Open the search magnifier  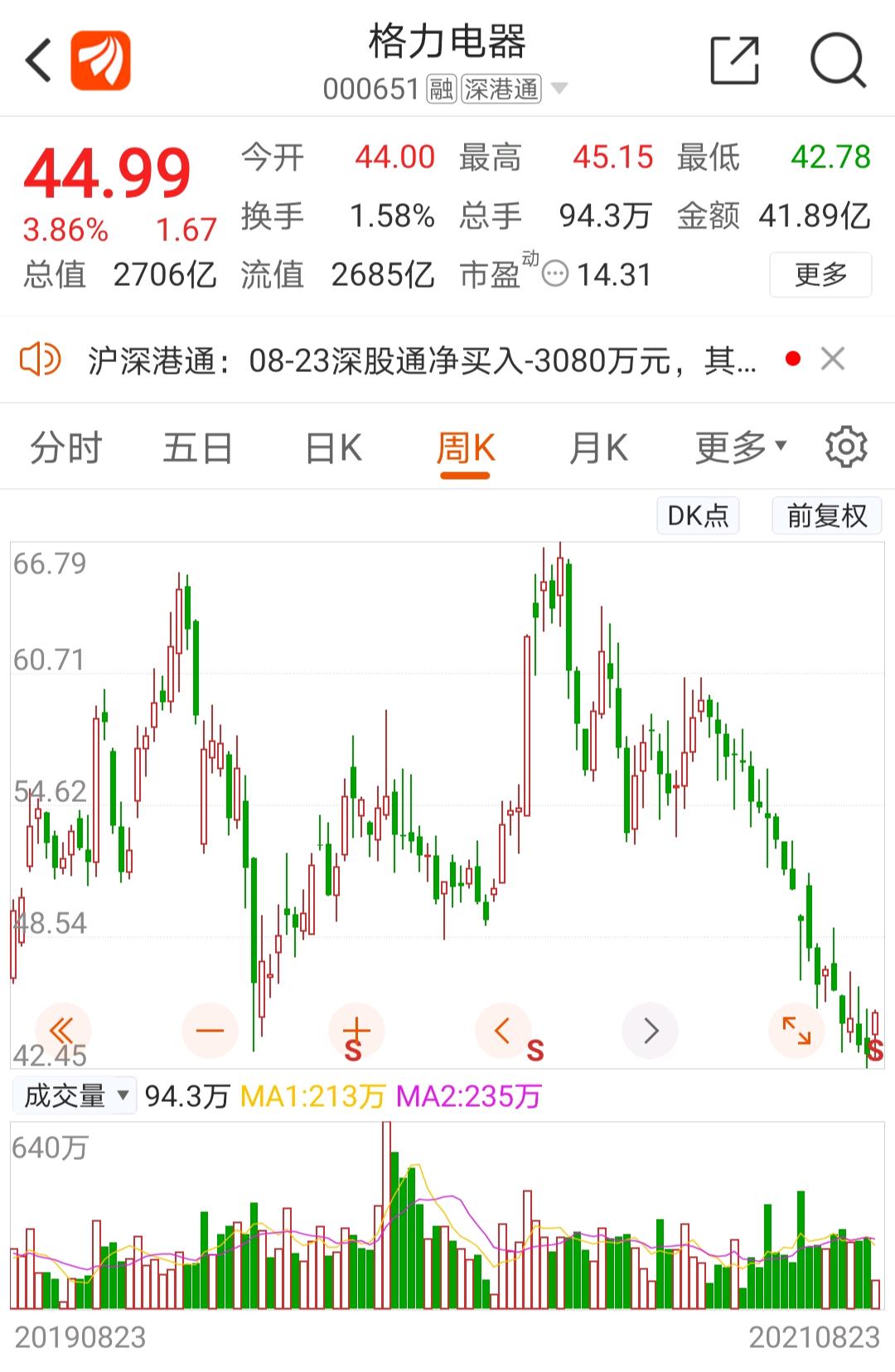click(x=838, y=60)
